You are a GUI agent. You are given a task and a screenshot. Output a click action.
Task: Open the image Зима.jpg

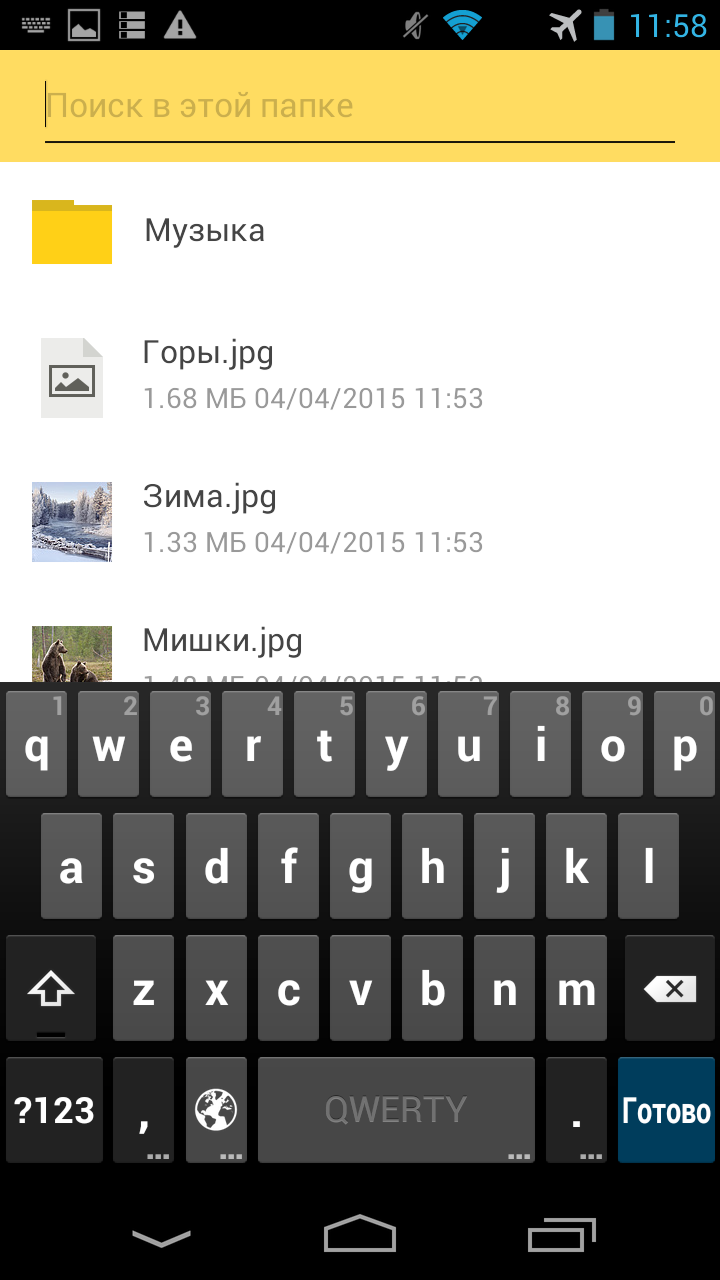tap(360, 520)
